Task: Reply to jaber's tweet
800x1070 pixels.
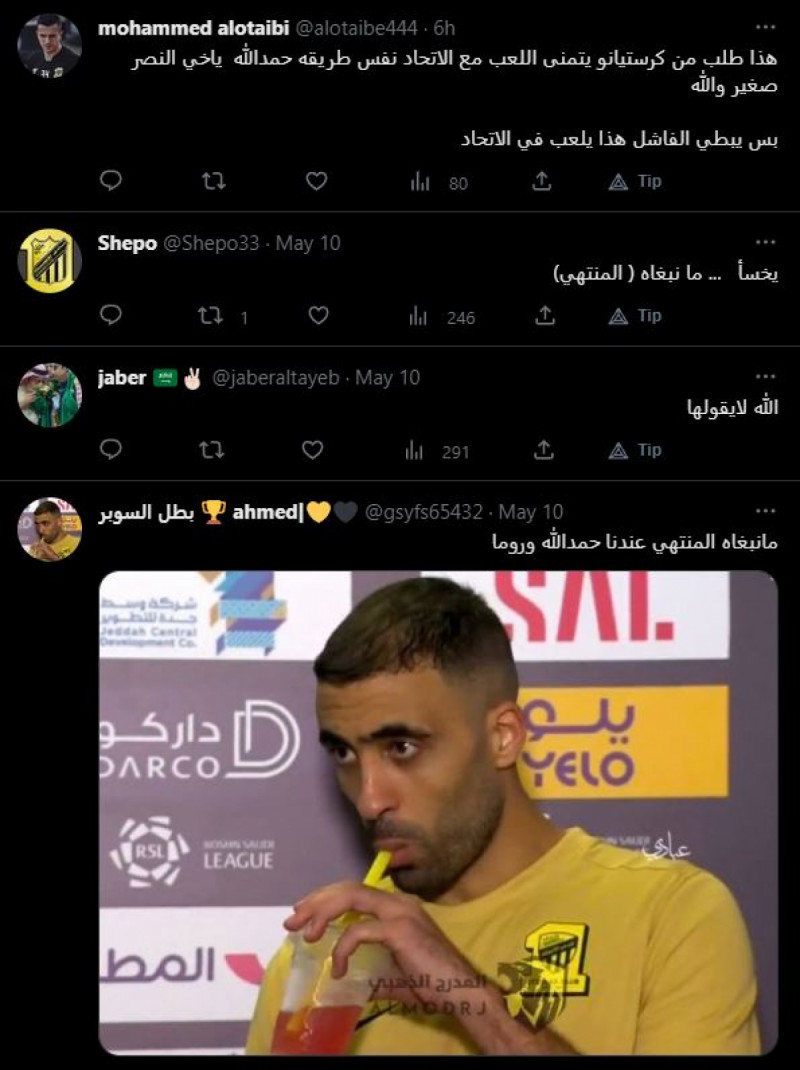Action: (x=109, y=450)
